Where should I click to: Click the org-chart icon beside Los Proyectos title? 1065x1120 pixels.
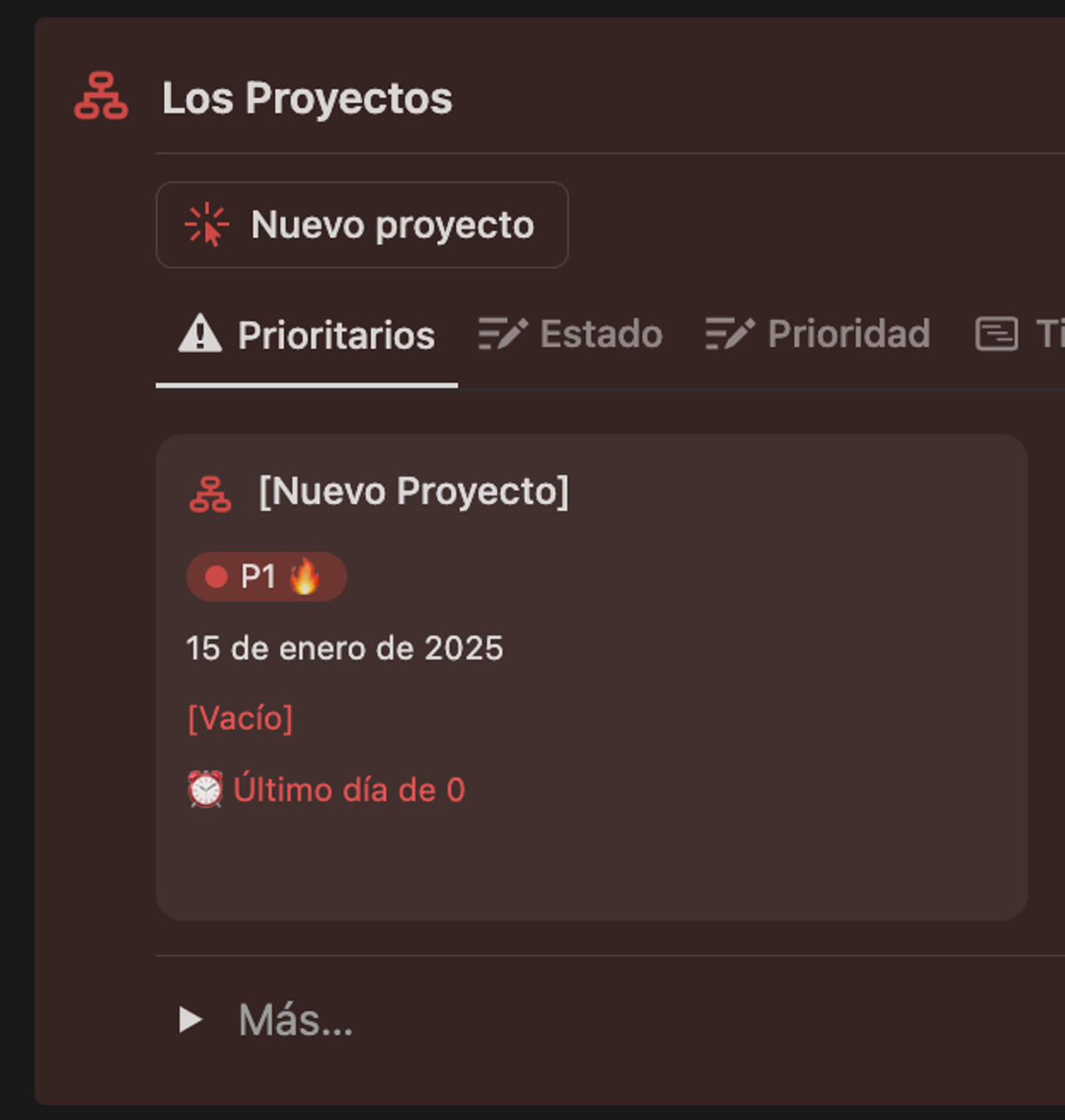click(99, 98)
